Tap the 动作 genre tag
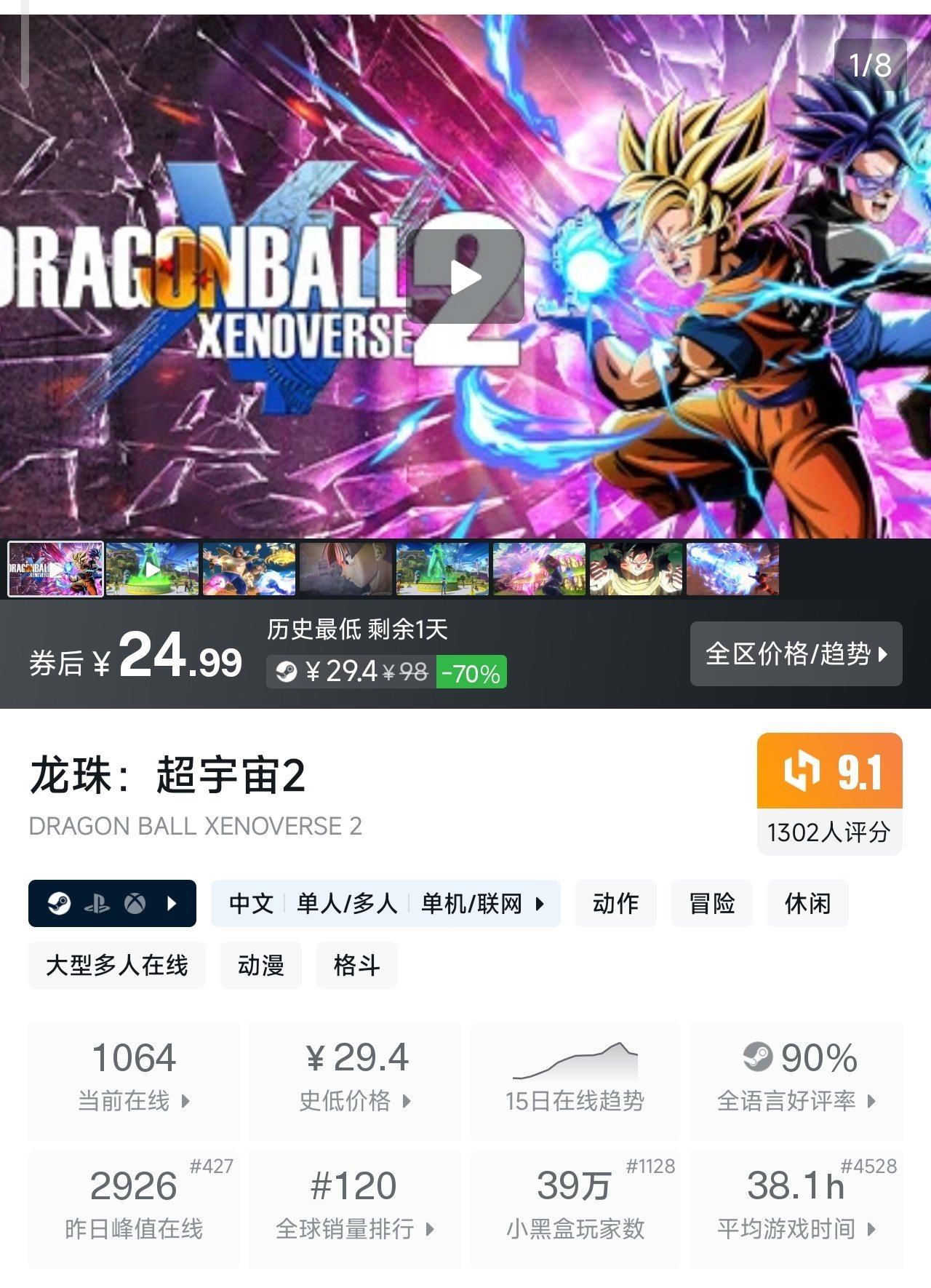This screenshot has height=1288, width=931. click(x=615, y=904)
